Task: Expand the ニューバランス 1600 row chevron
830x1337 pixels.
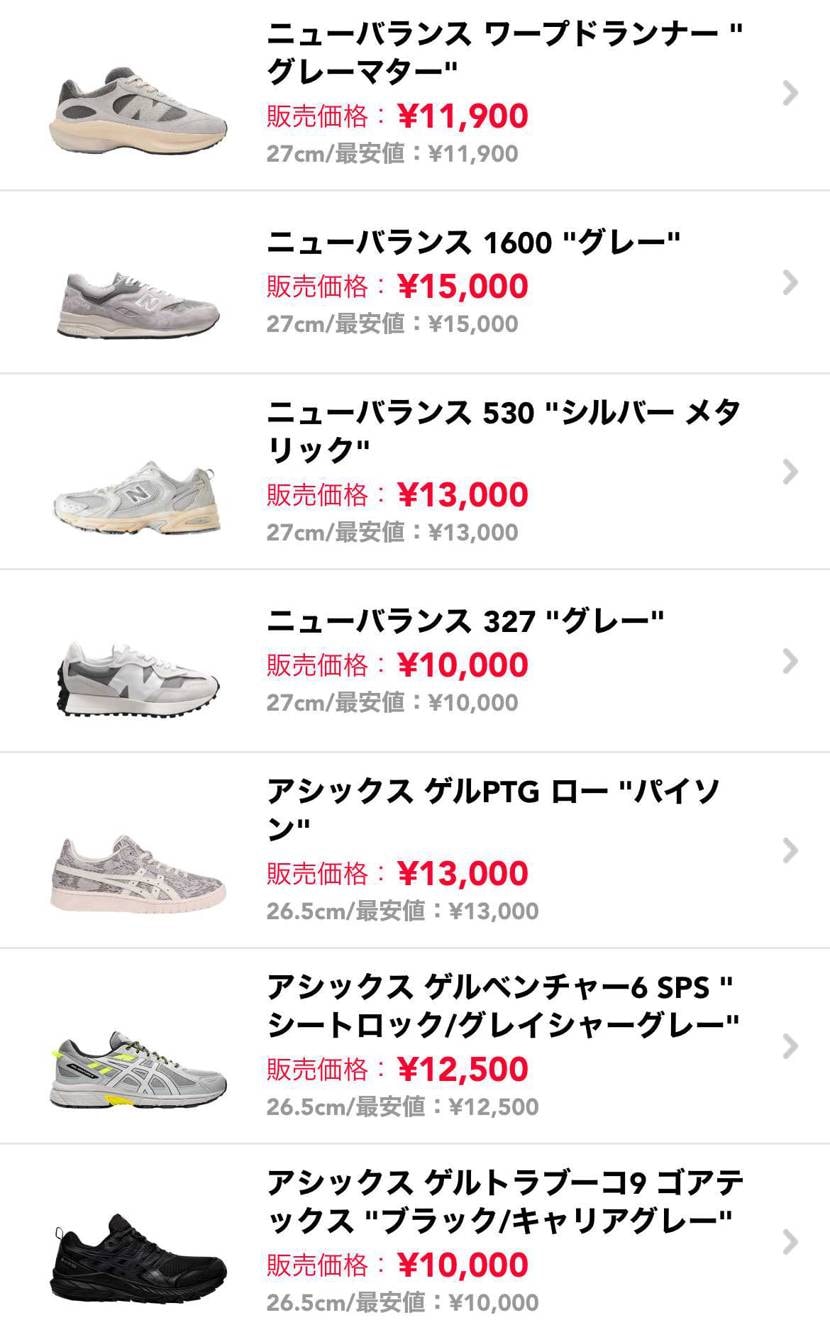Action: 790,282
